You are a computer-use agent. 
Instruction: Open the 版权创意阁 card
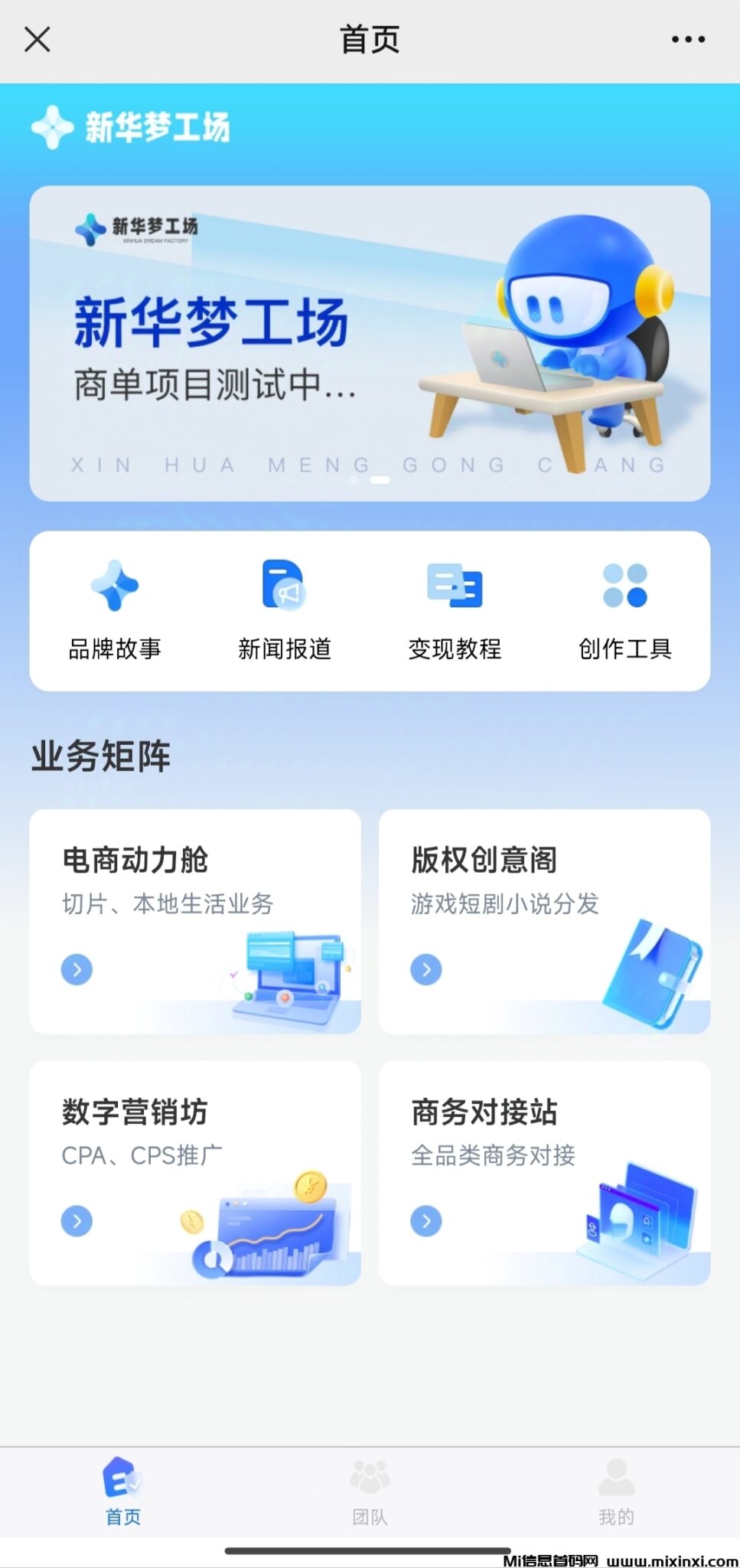click(x=544, y=921)
